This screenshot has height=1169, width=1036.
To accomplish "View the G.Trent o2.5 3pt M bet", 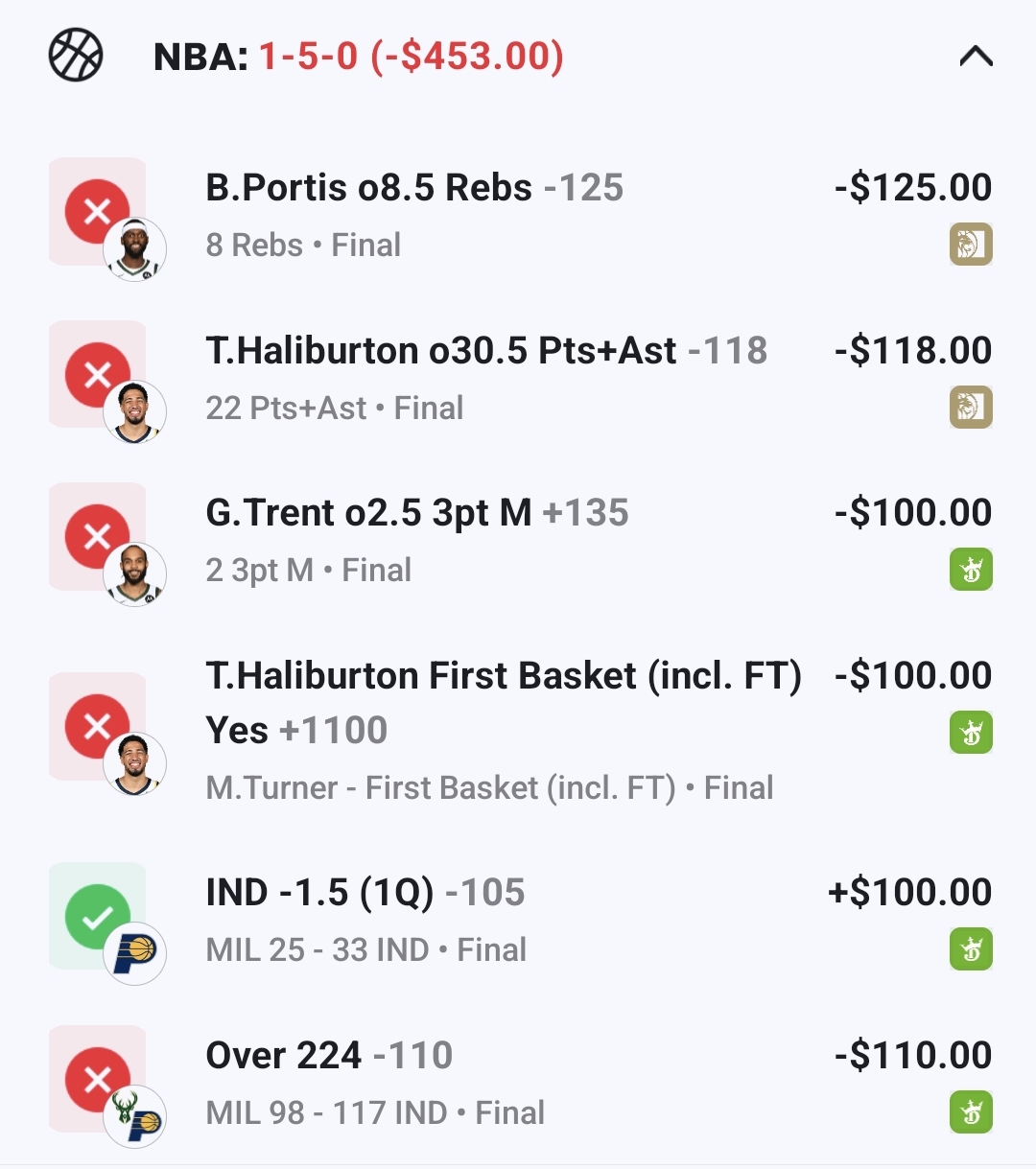I will (416, 514).
